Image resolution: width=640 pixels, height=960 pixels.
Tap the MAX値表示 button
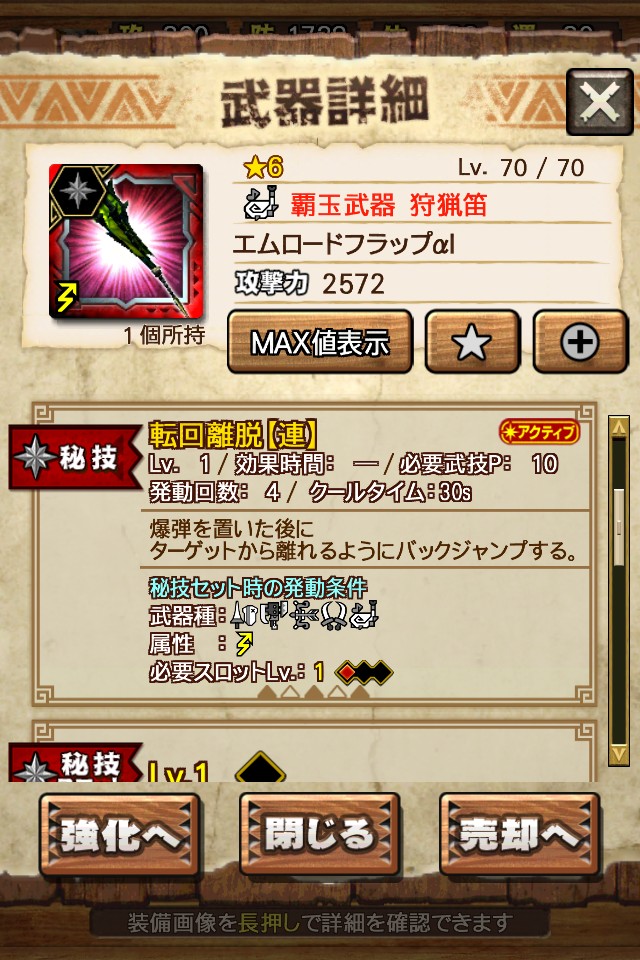pos(319,342)
